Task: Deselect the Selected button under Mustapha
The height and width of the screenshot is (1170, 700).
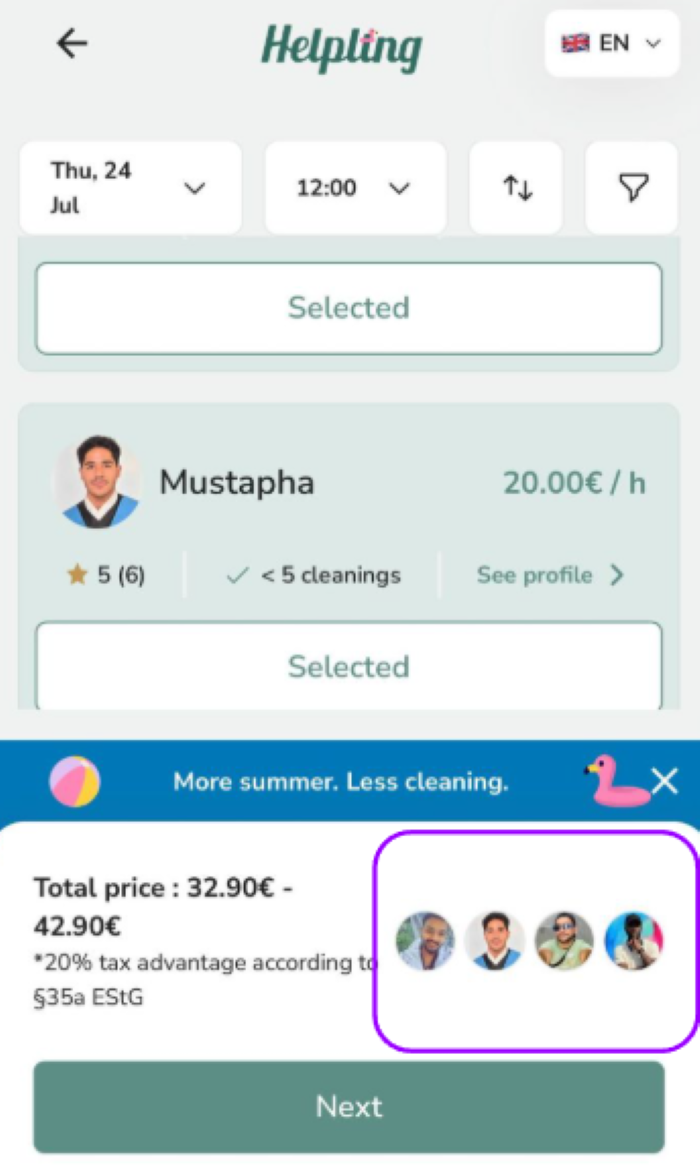Action: pos(349,666)
